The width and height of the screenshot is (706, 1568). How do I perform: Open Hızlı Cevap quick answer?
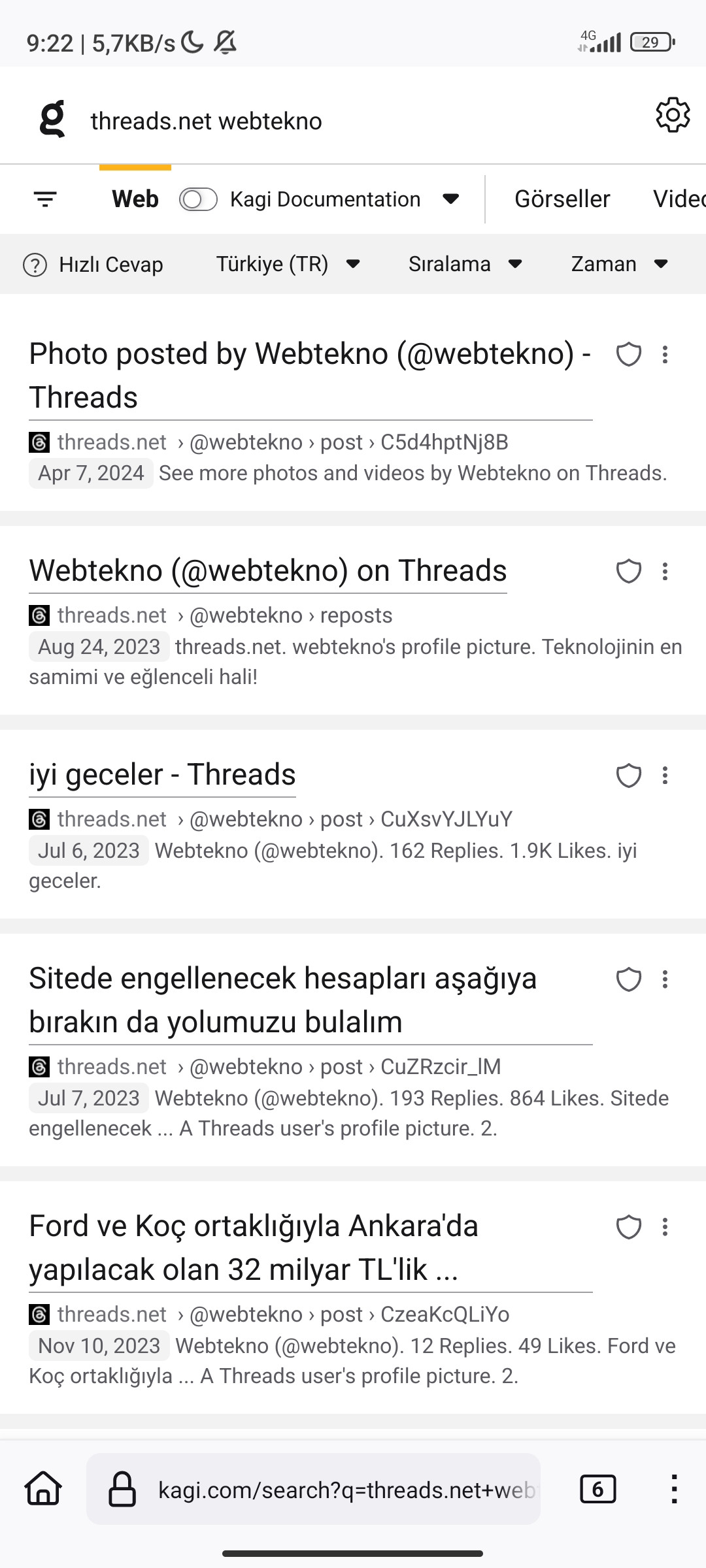[93, 265]
